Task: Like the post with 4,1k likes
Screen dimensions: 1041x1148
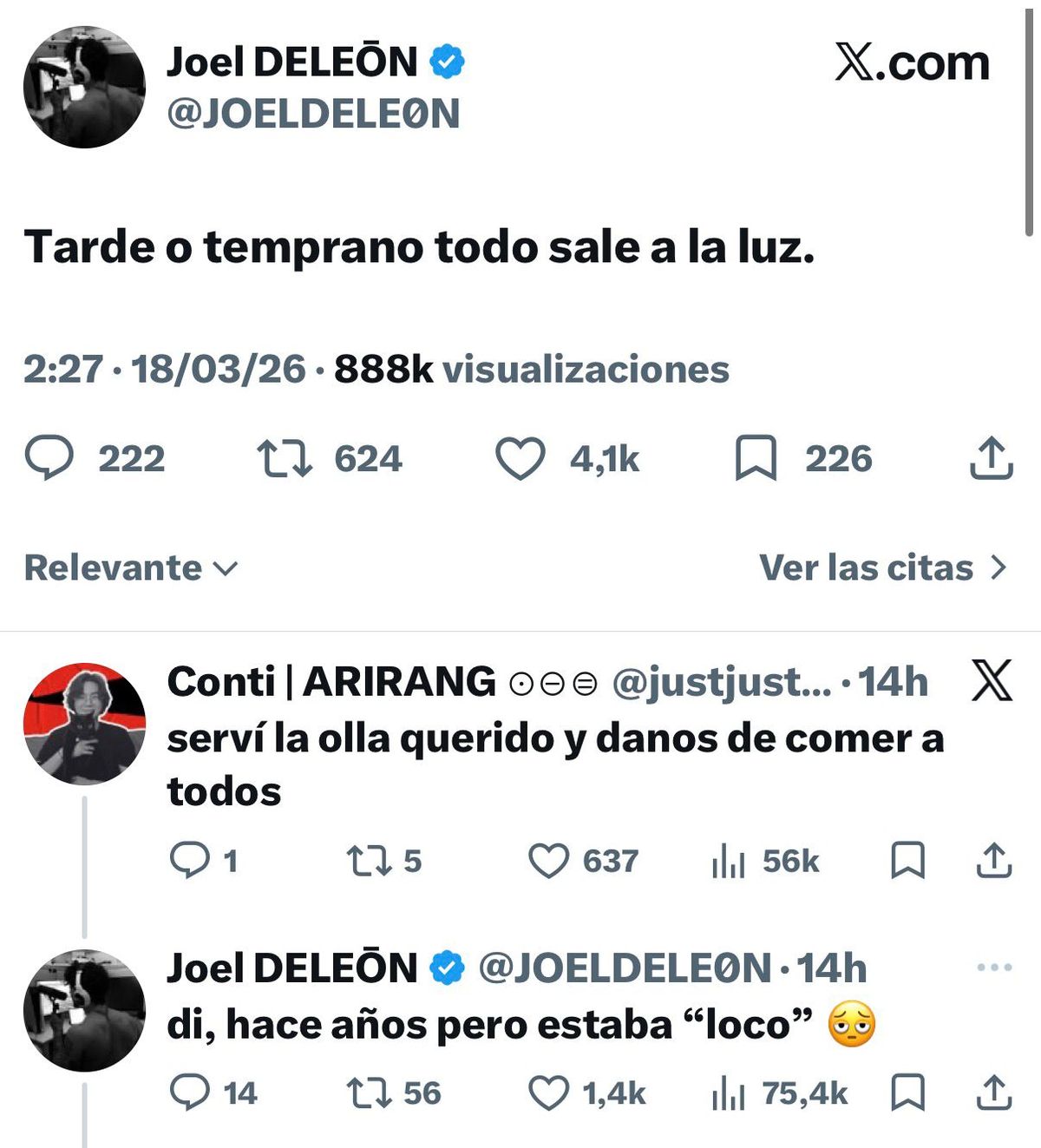Action: [520, 458]
